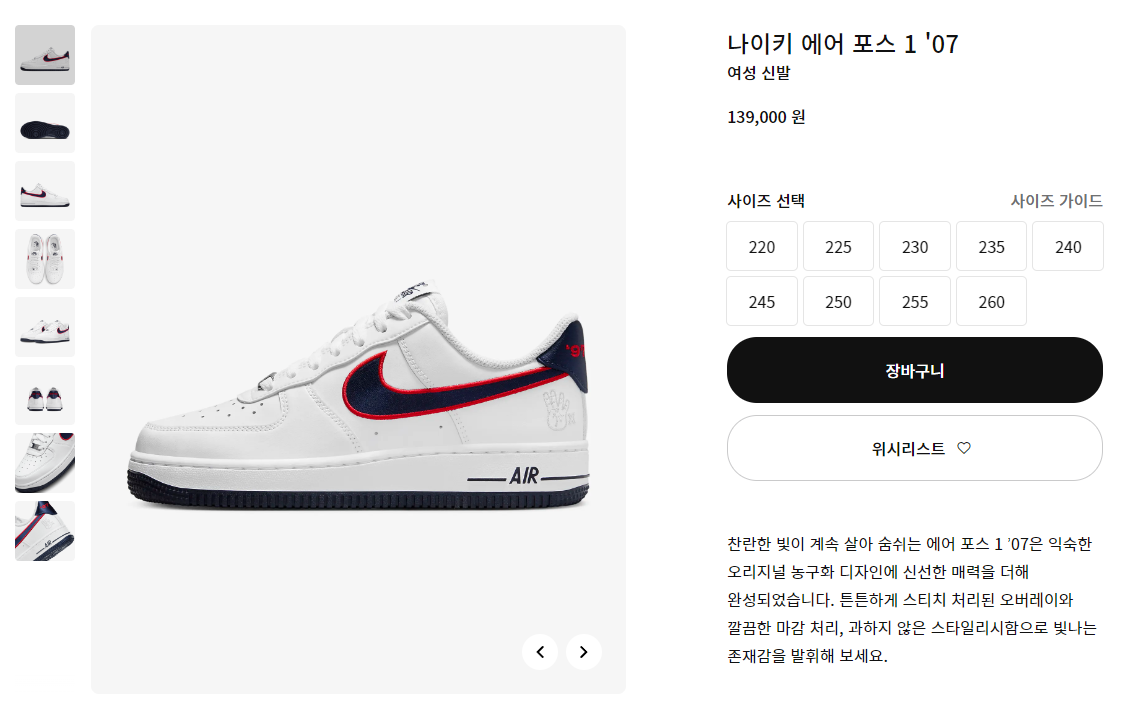The height and width of the screenshot is (704, 1139).
Task: Add the shoe to 장바구니
Action: click(914, 370)
